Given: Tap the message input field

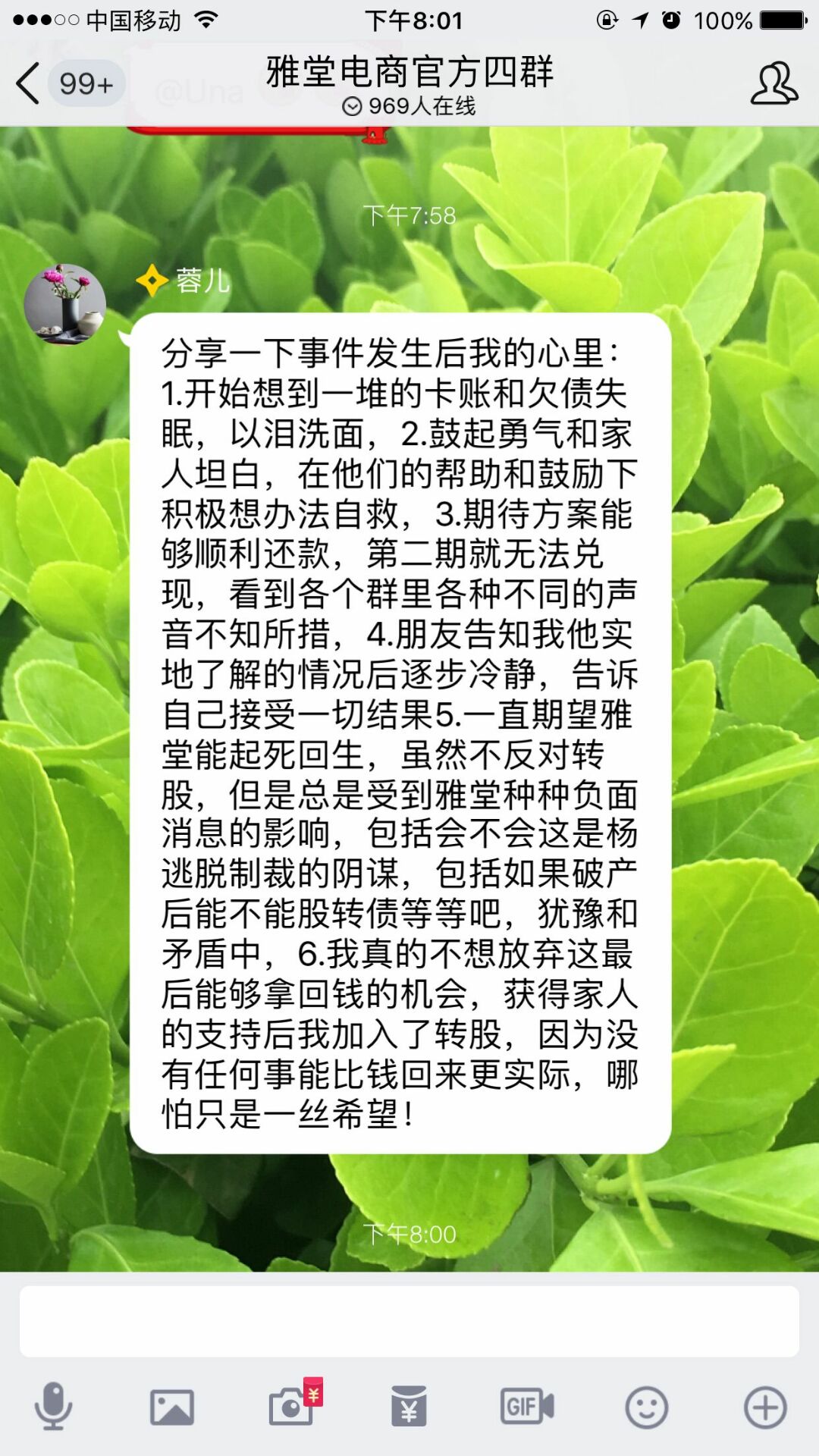Looking at the screenshot, I should 409,1321.
